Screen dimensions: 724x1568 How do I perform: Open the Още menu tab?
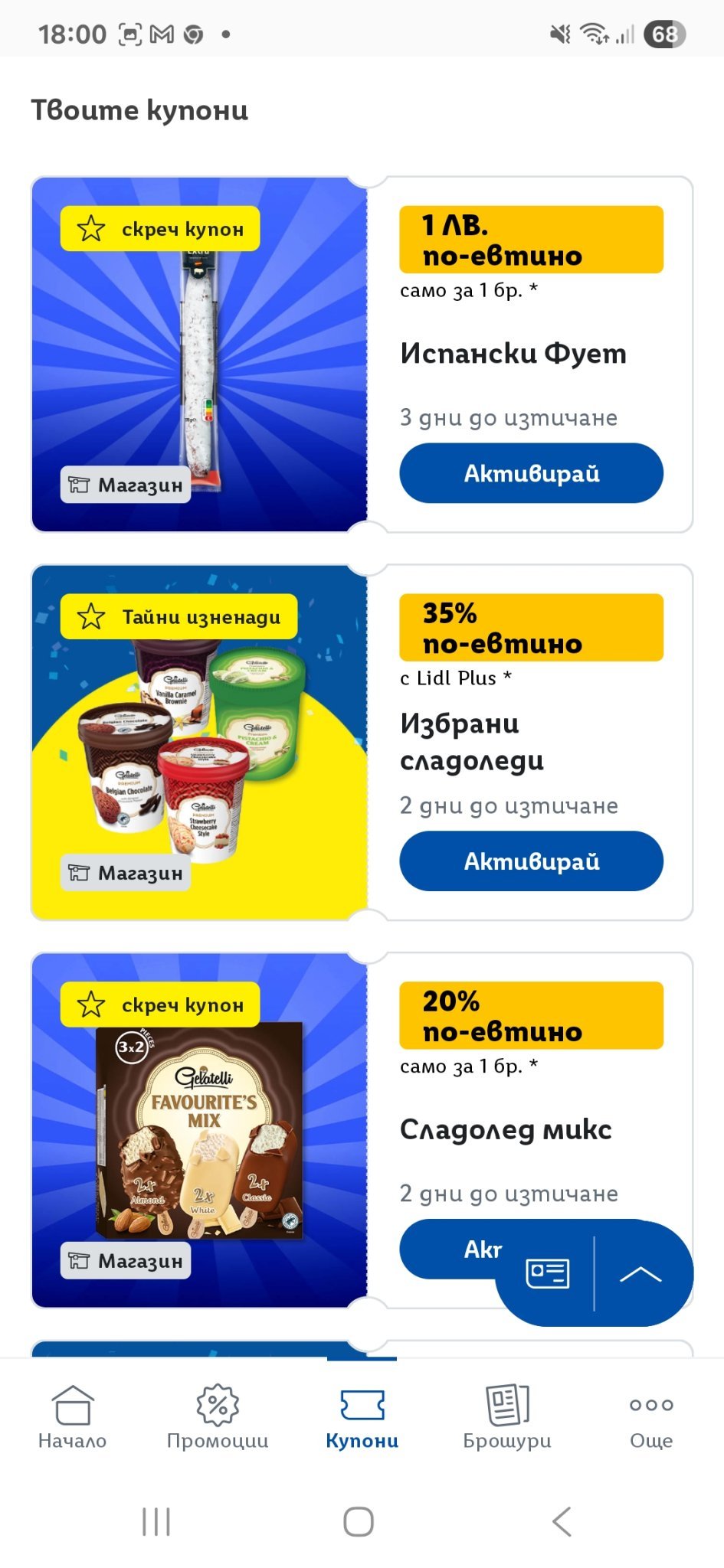(651, 1416)
